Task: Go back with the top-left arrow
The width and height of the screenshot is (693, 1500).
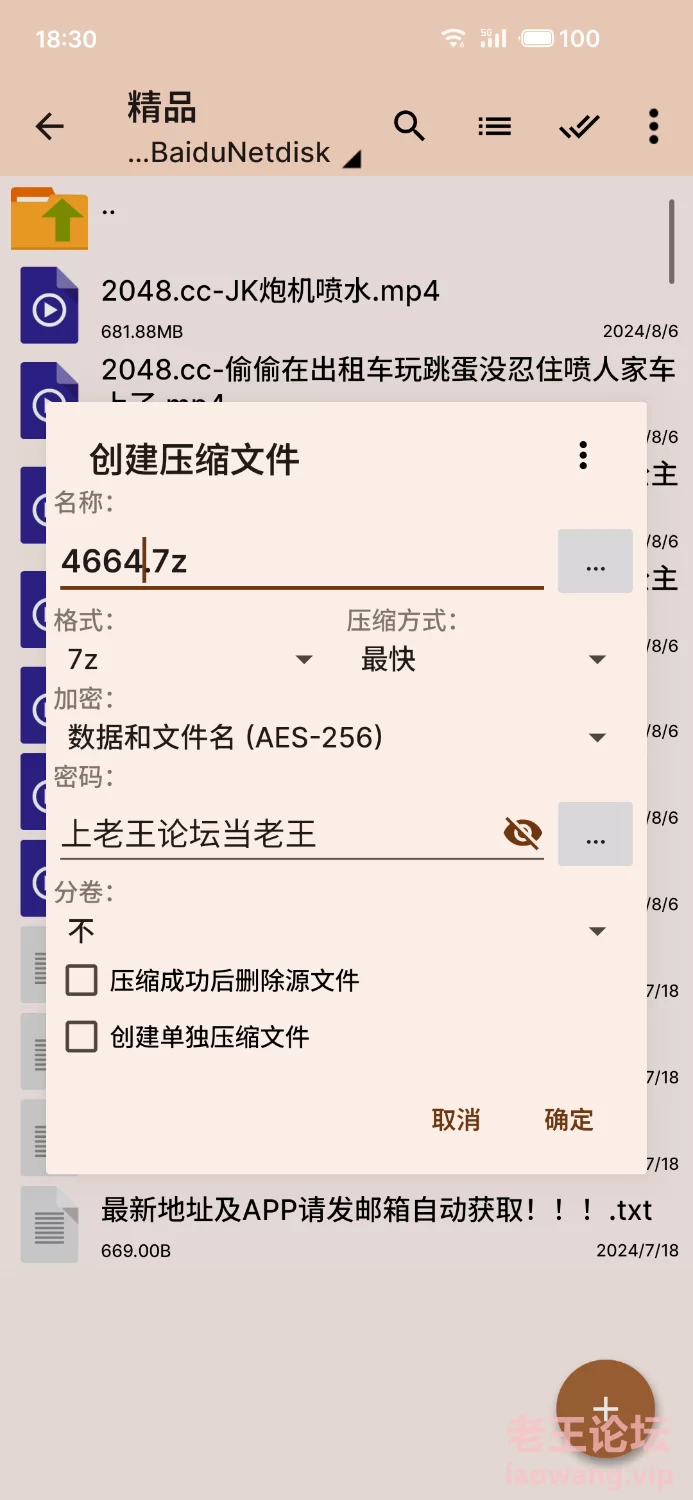Action: pyautogui.click(x=49, y=126)
